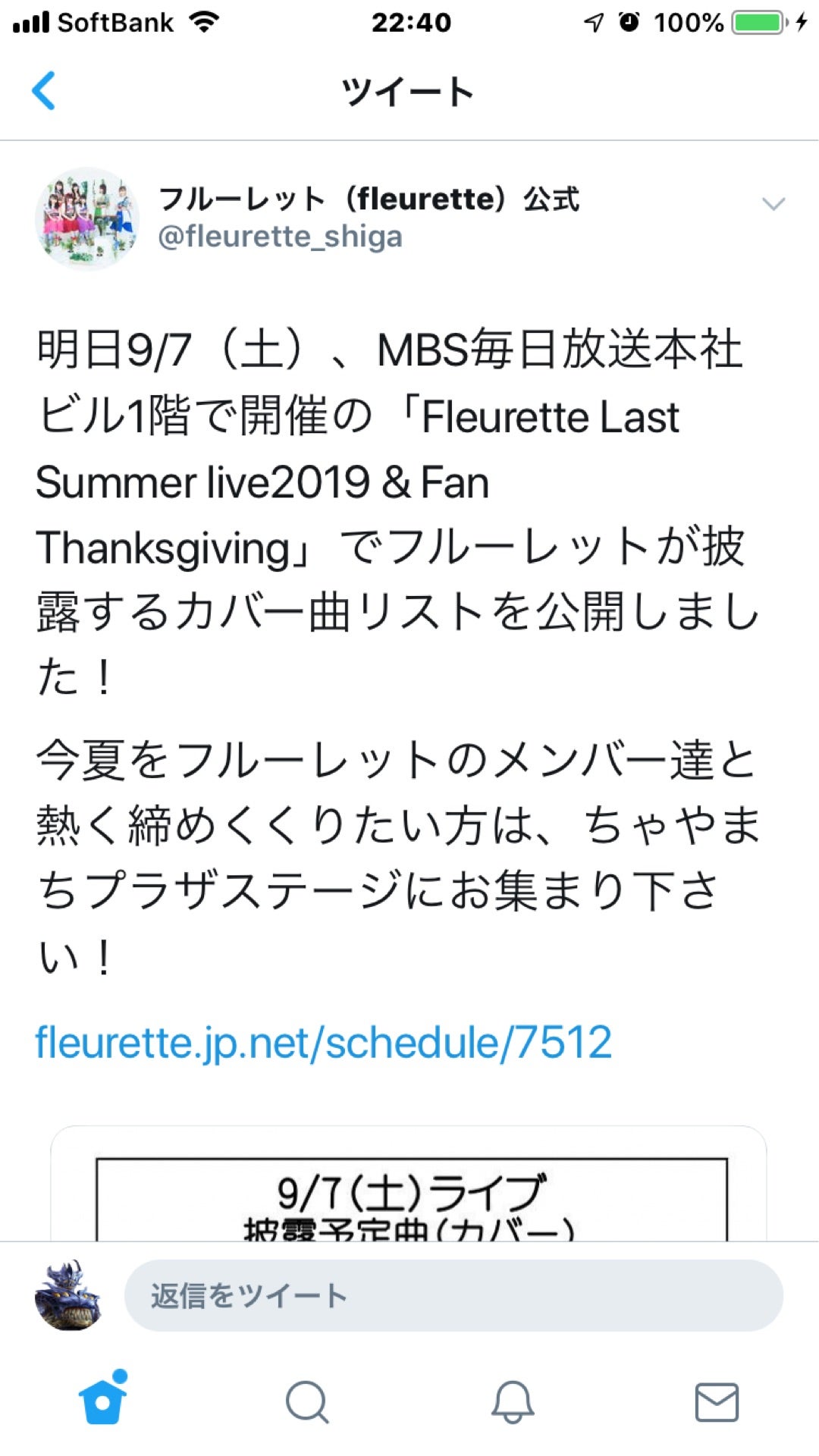
Task: Switch to the Home tab
Action: point(102,1400)
